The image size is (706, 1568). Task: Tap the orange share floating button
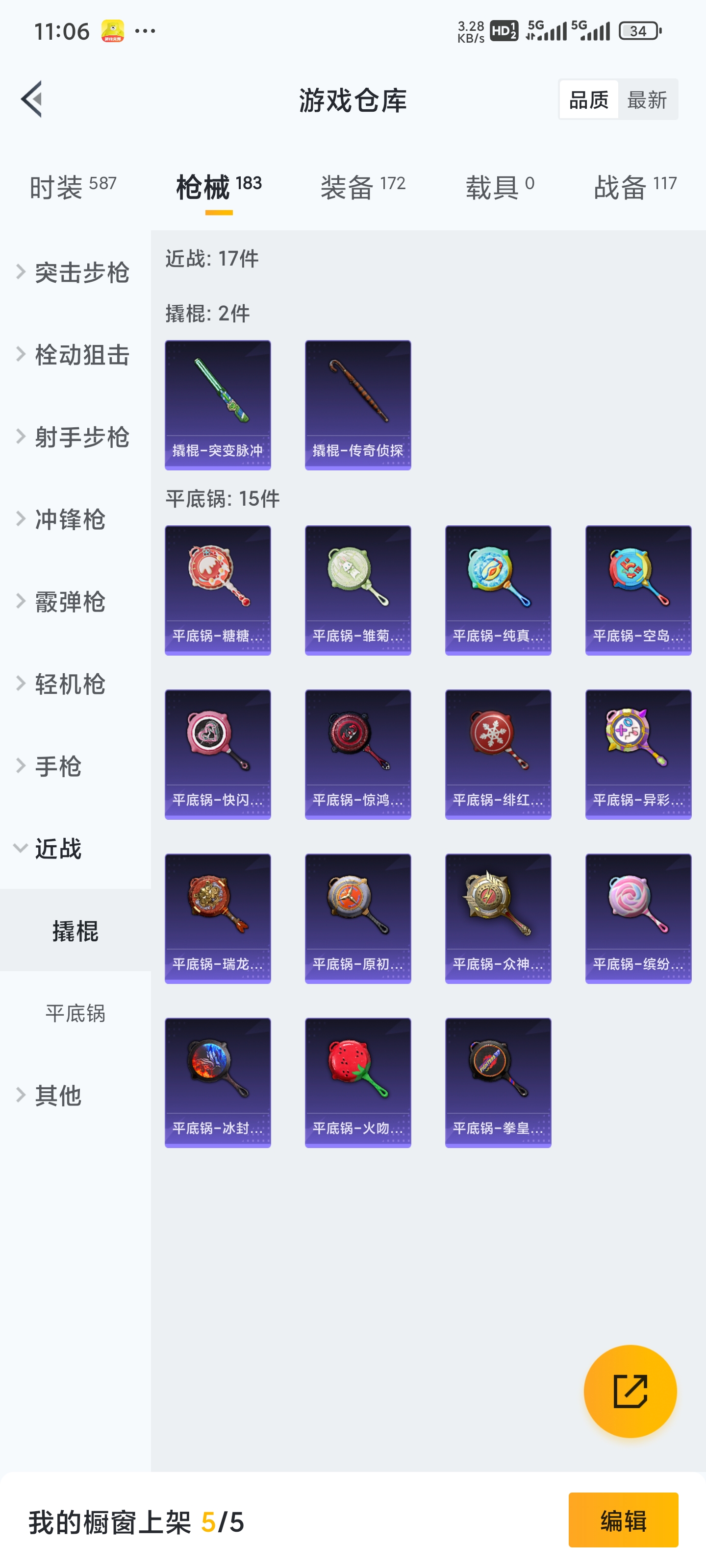point(630,1391)
